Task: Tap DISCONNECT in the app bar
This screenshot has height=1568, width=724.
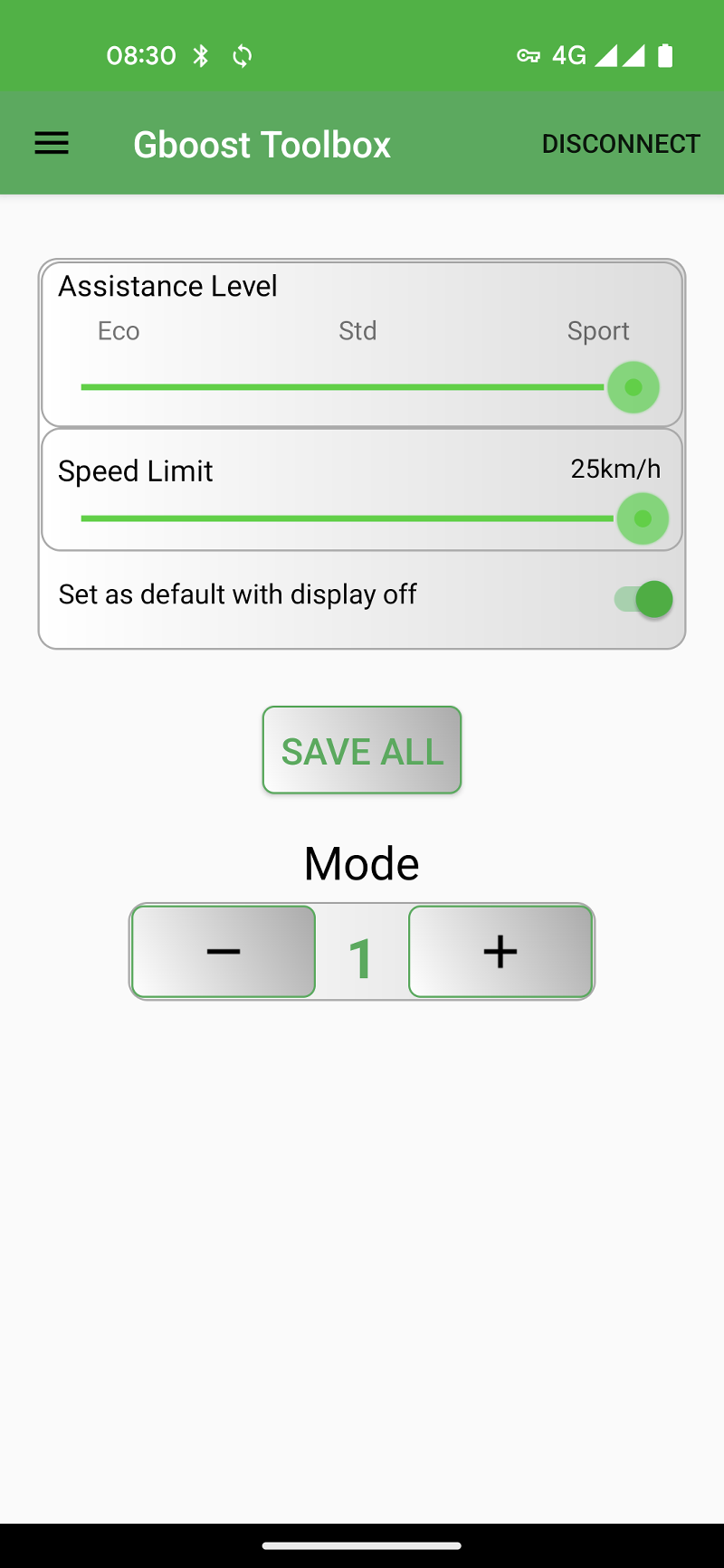Action: click(x=621, y=143)
